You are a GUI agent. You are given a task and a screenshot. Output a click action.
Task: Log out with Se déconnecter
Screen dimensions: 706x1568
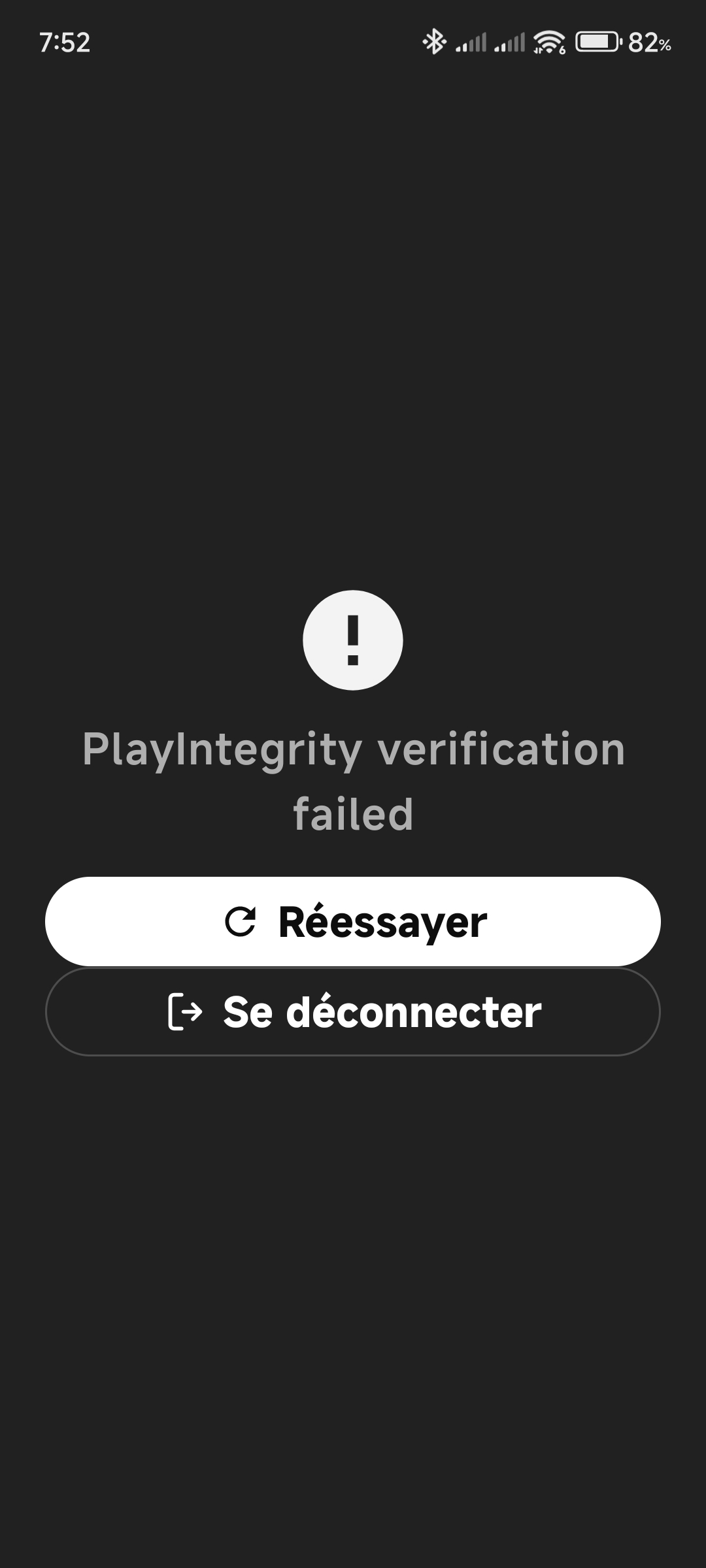click(353, 1011)
